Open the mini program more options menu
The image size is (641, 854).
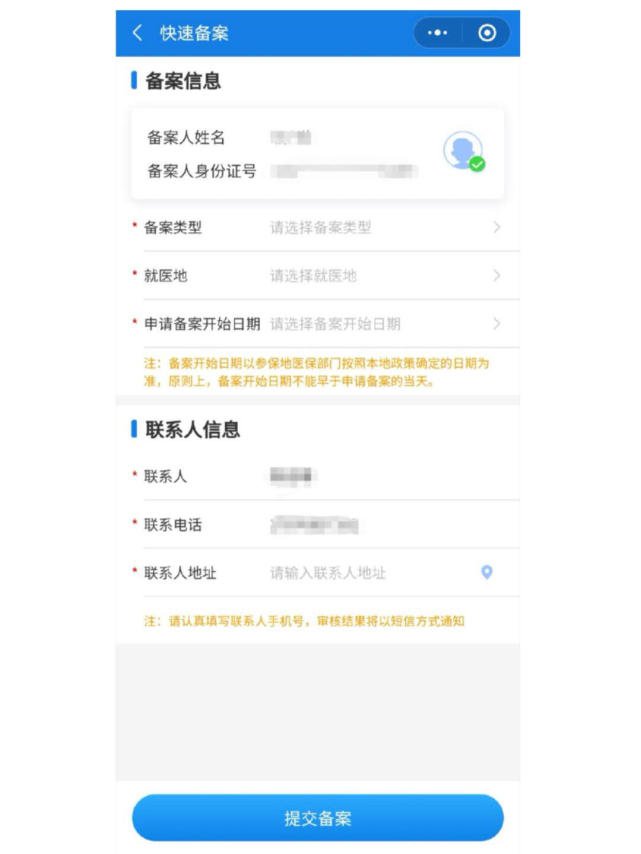click(438, 33)
